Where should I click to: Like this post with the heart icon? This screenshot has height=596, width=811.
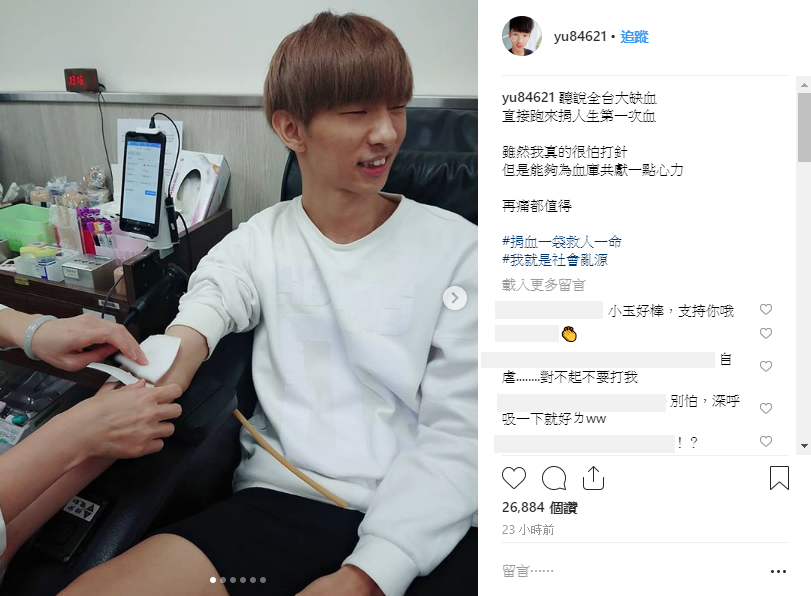514,478
